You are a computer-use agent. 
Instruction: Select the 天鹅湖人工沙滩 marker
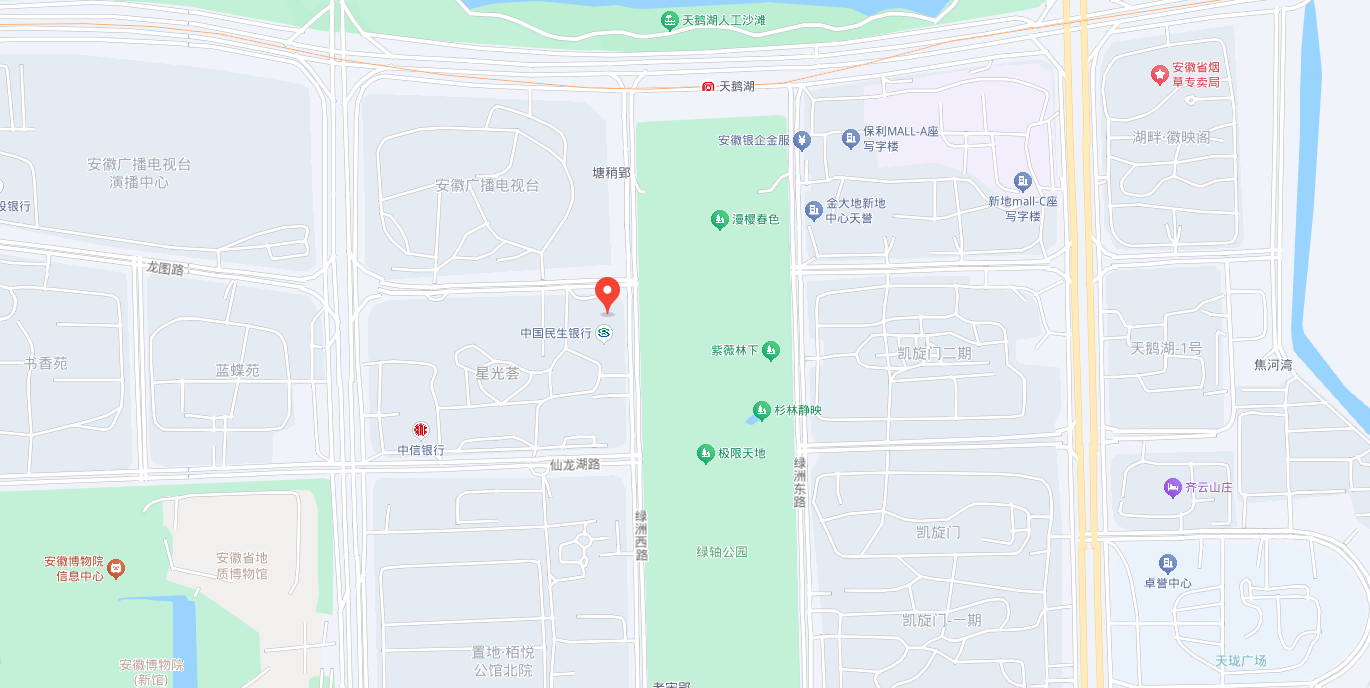669,20
